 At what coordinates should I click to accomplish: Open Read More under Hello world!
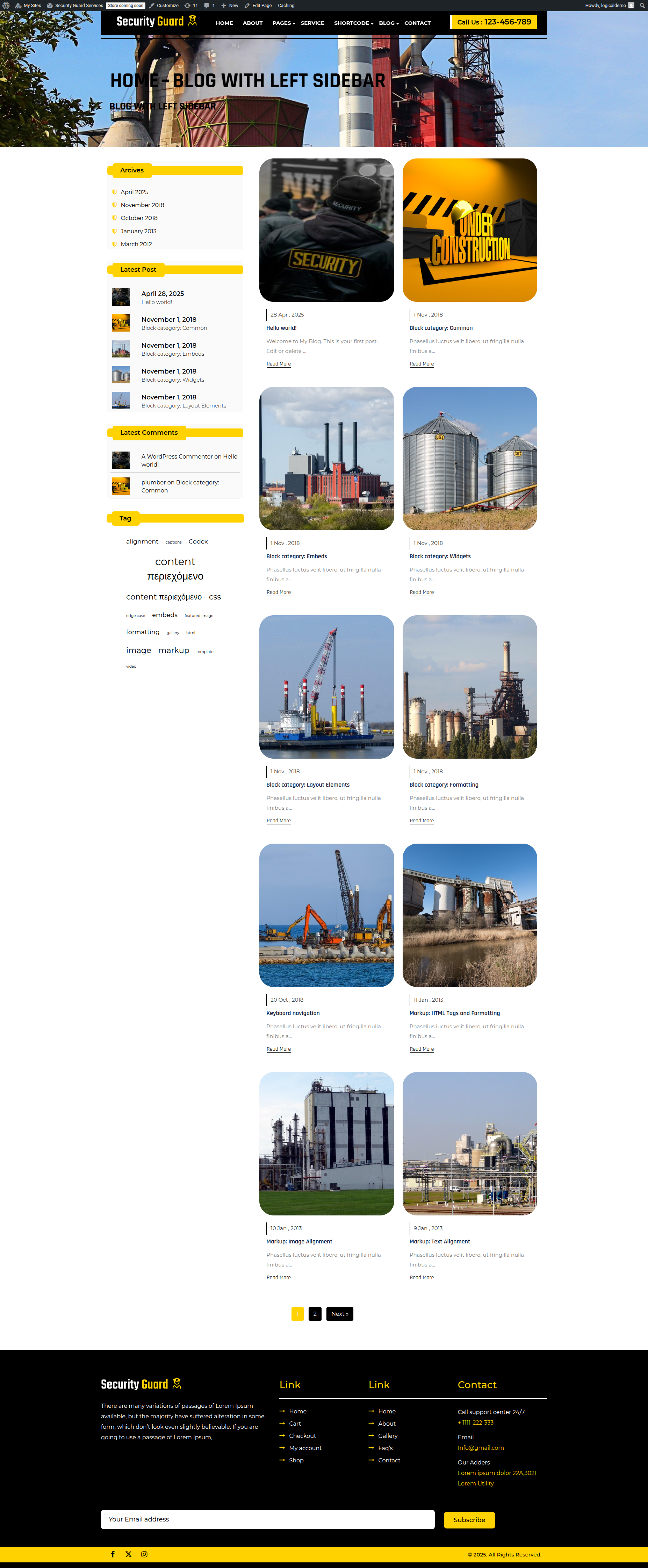278,363
